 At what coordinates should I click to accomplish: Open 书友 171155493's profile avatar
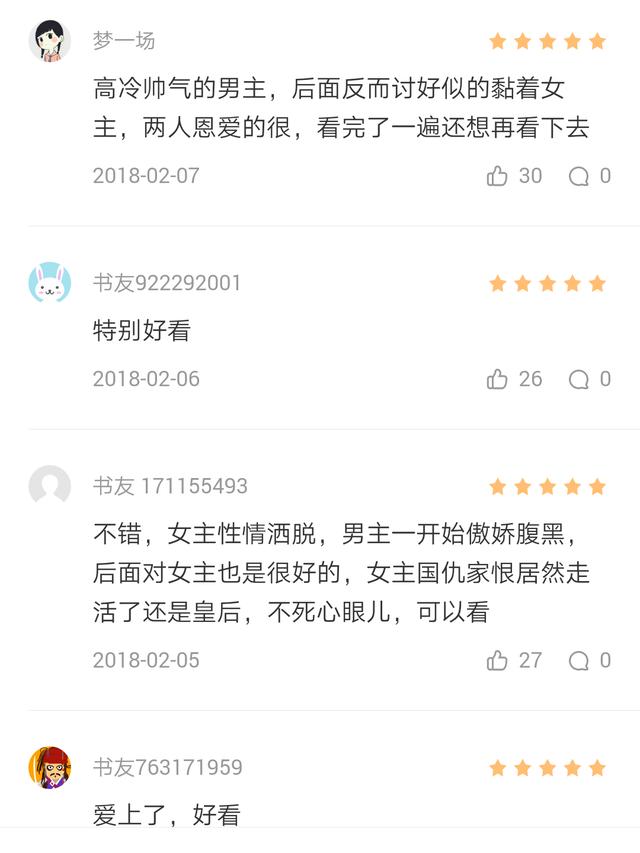pyautogui.click(x=50, y=486)
